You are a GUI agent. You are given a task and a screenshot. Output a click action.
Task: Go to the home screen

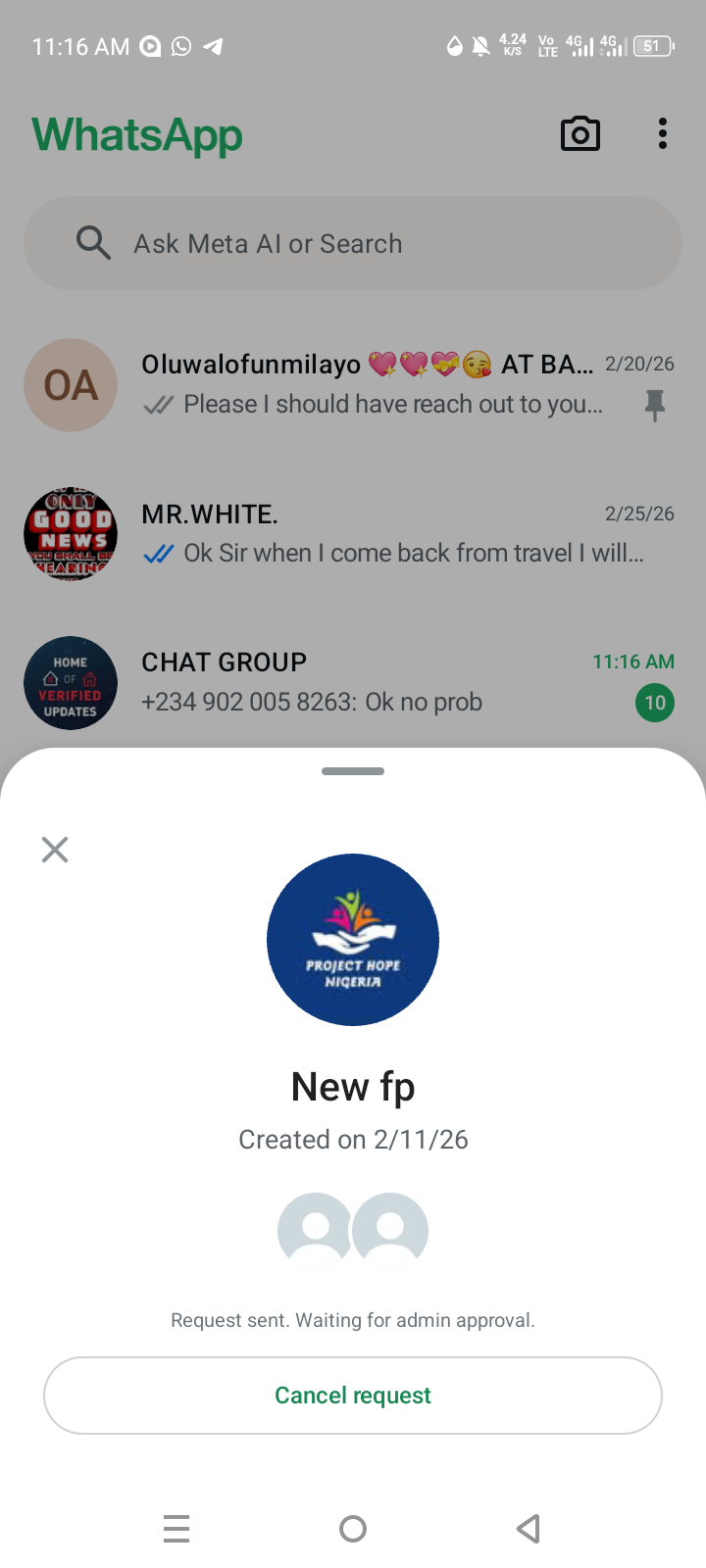tap(353, 1528)
